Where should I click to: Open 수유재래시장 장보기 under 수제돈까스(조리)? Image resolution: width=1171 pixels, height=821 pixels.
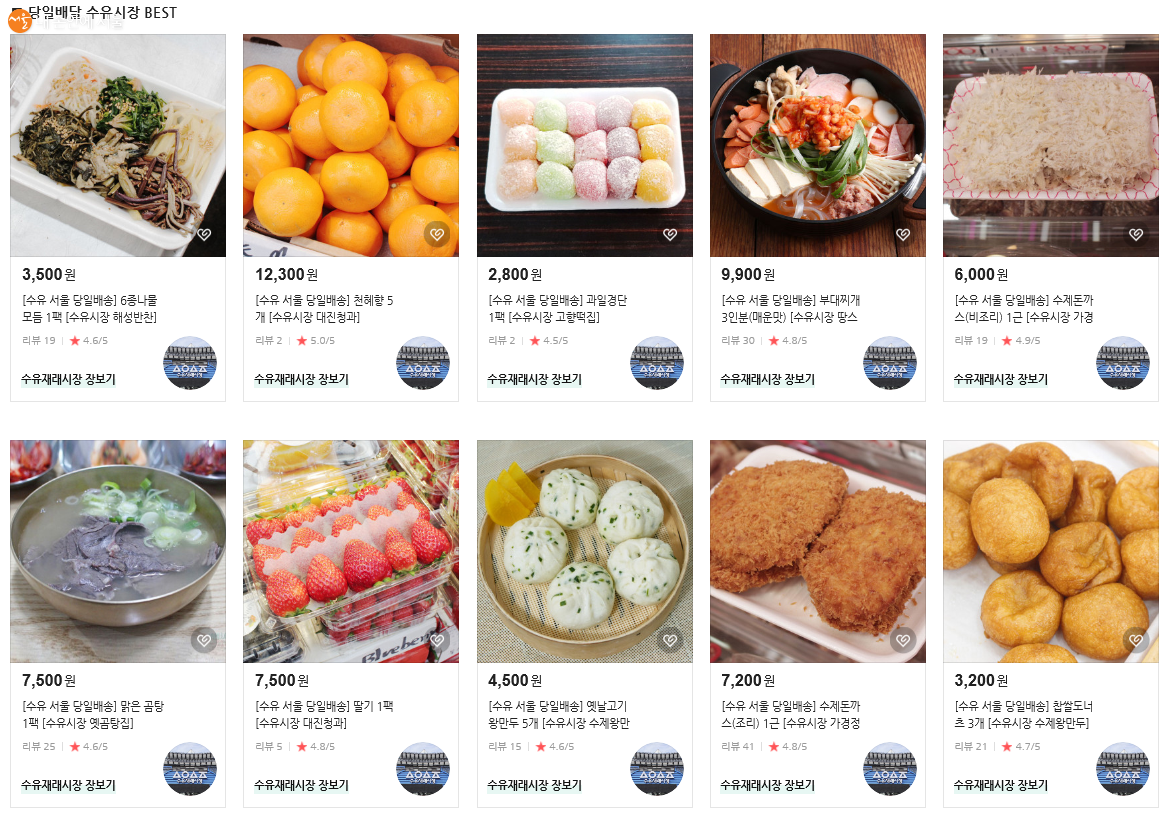click(x=767, y=785)
